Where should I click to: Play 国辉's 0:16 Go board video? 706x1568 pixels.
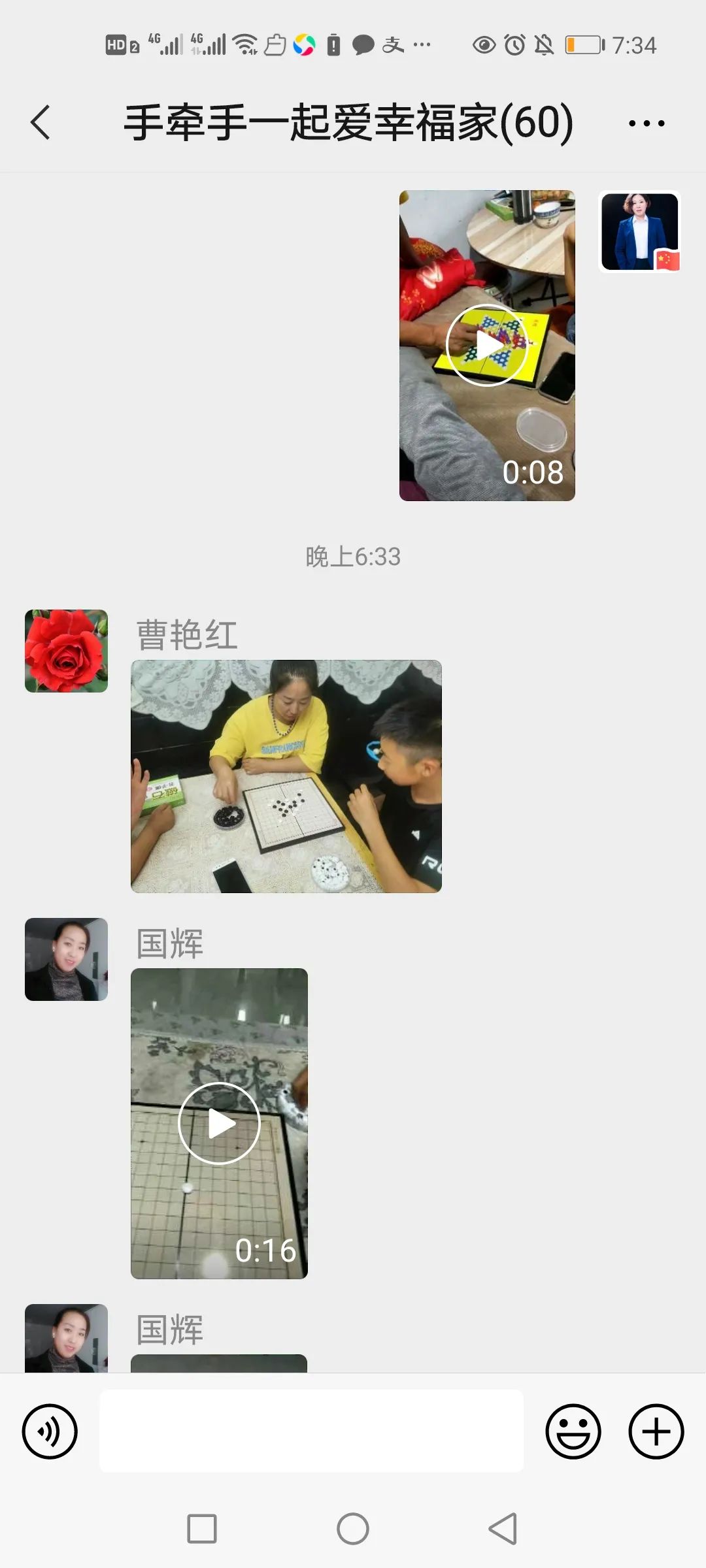(x=219, y=1123)
